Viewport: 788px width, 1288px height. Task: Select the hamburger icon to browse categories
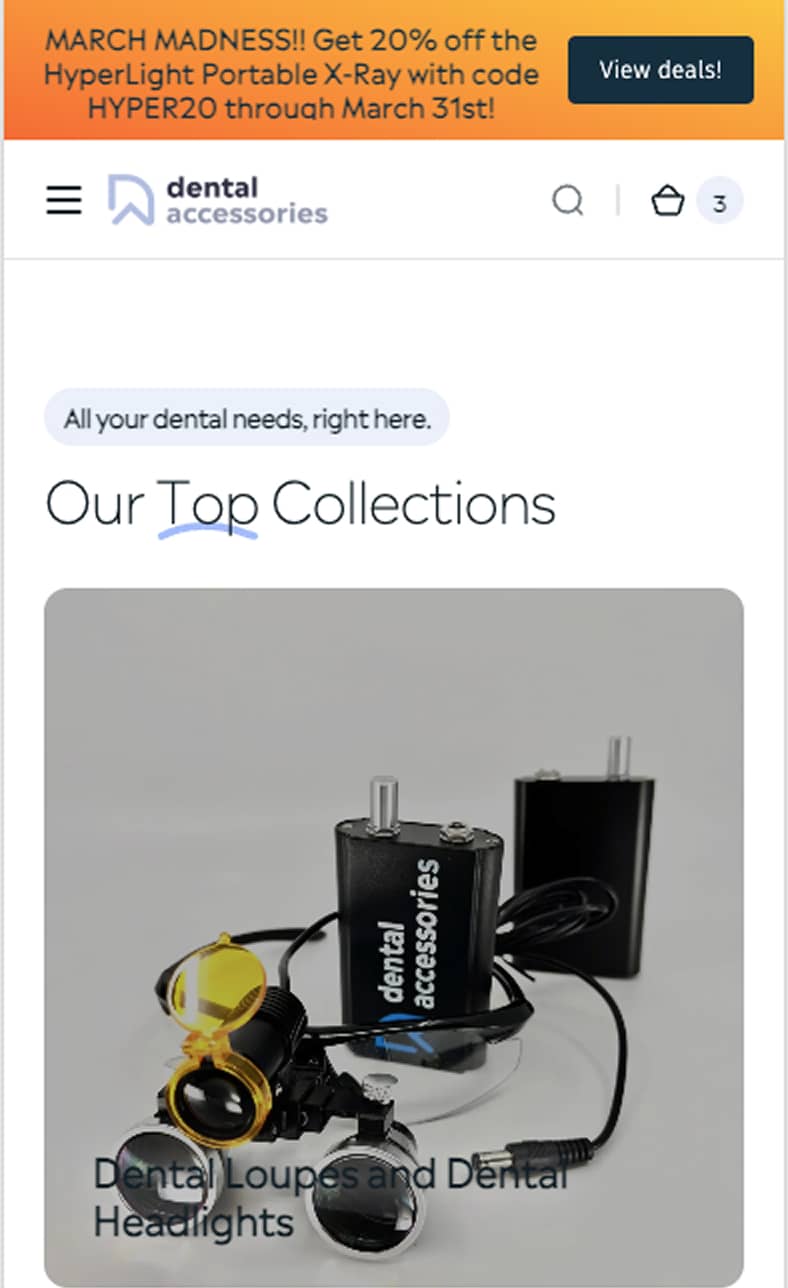click(x=63, y=200)
